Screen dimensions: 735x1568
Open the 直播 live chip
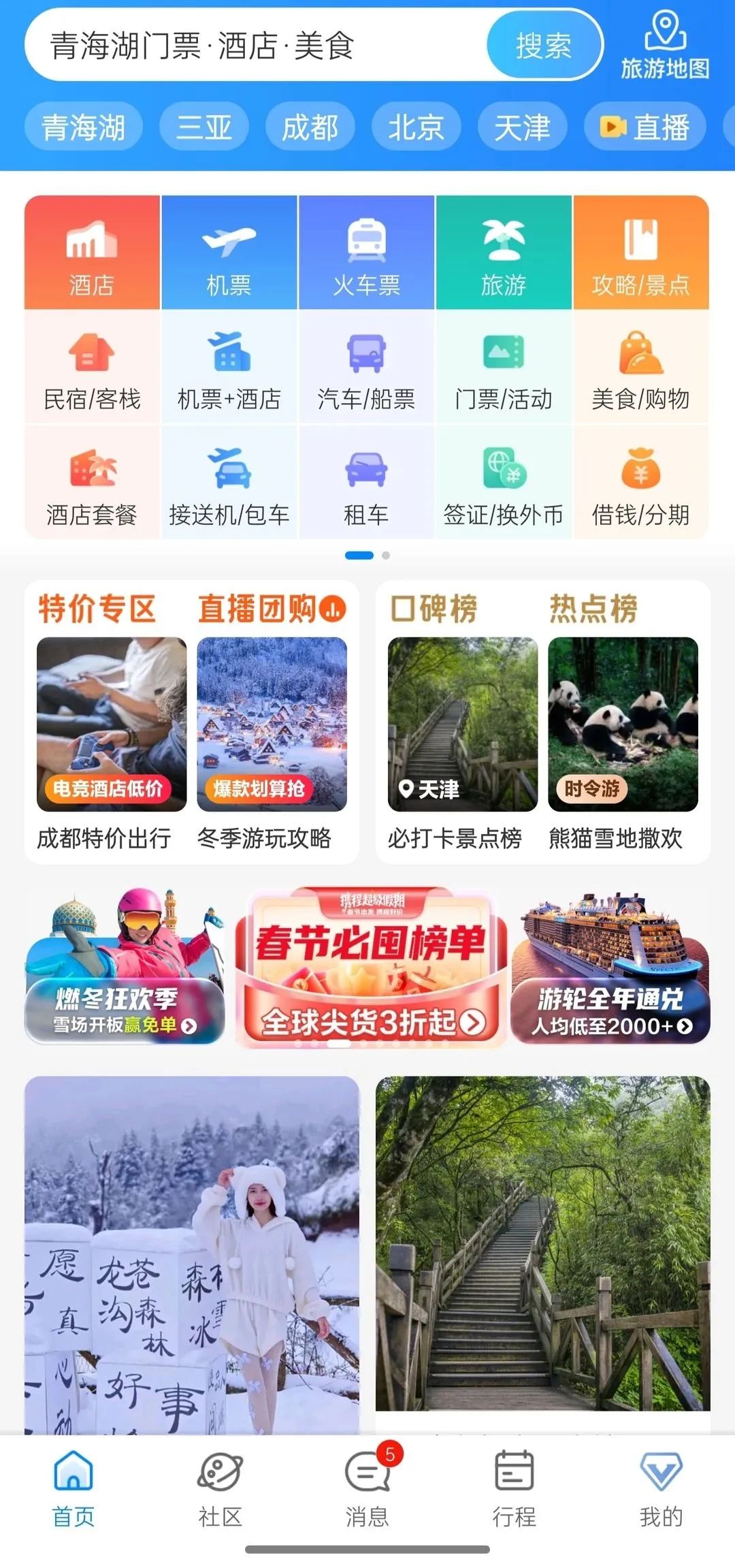click(644, 127)
